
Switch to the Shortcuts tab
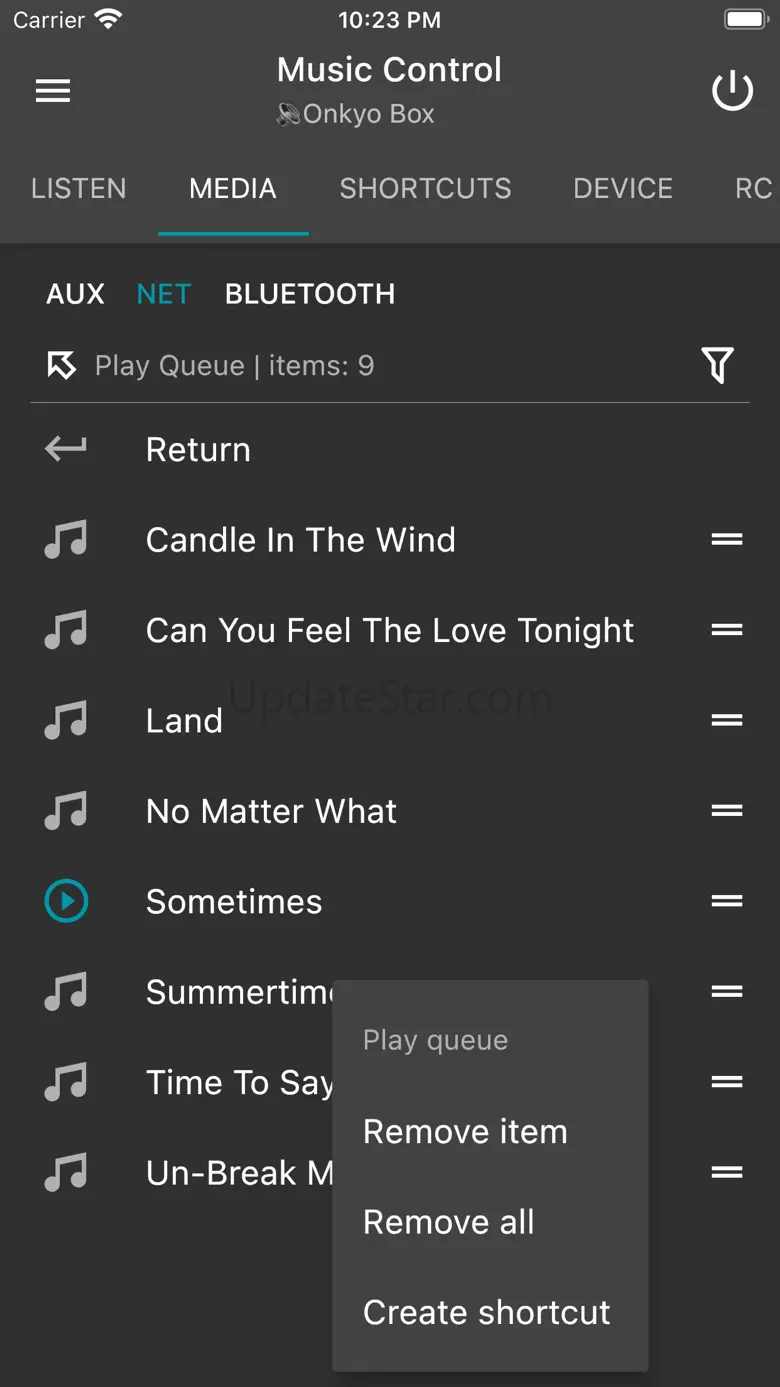(425, 189)
